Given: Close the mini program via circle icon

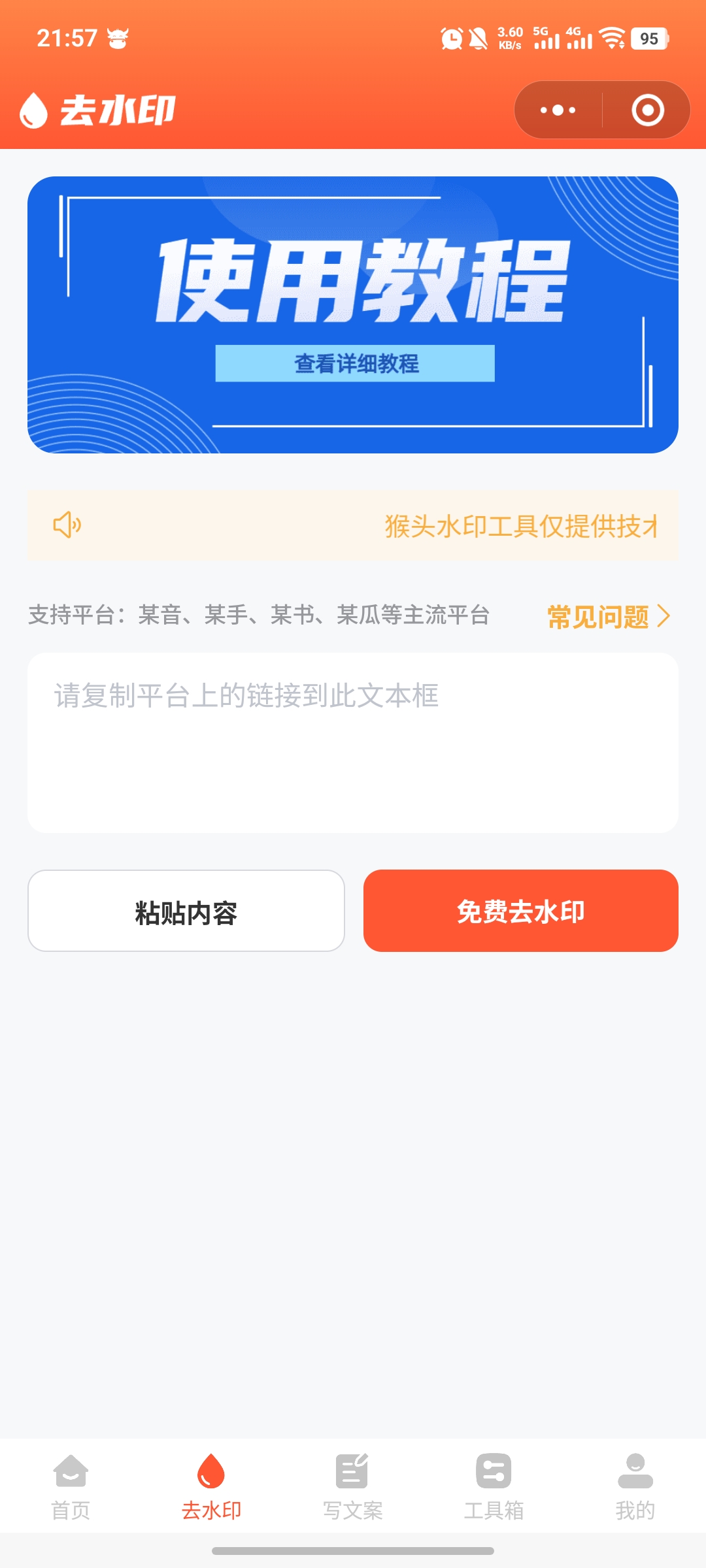Looking at the screenshot, I should (x=647, y=110).
